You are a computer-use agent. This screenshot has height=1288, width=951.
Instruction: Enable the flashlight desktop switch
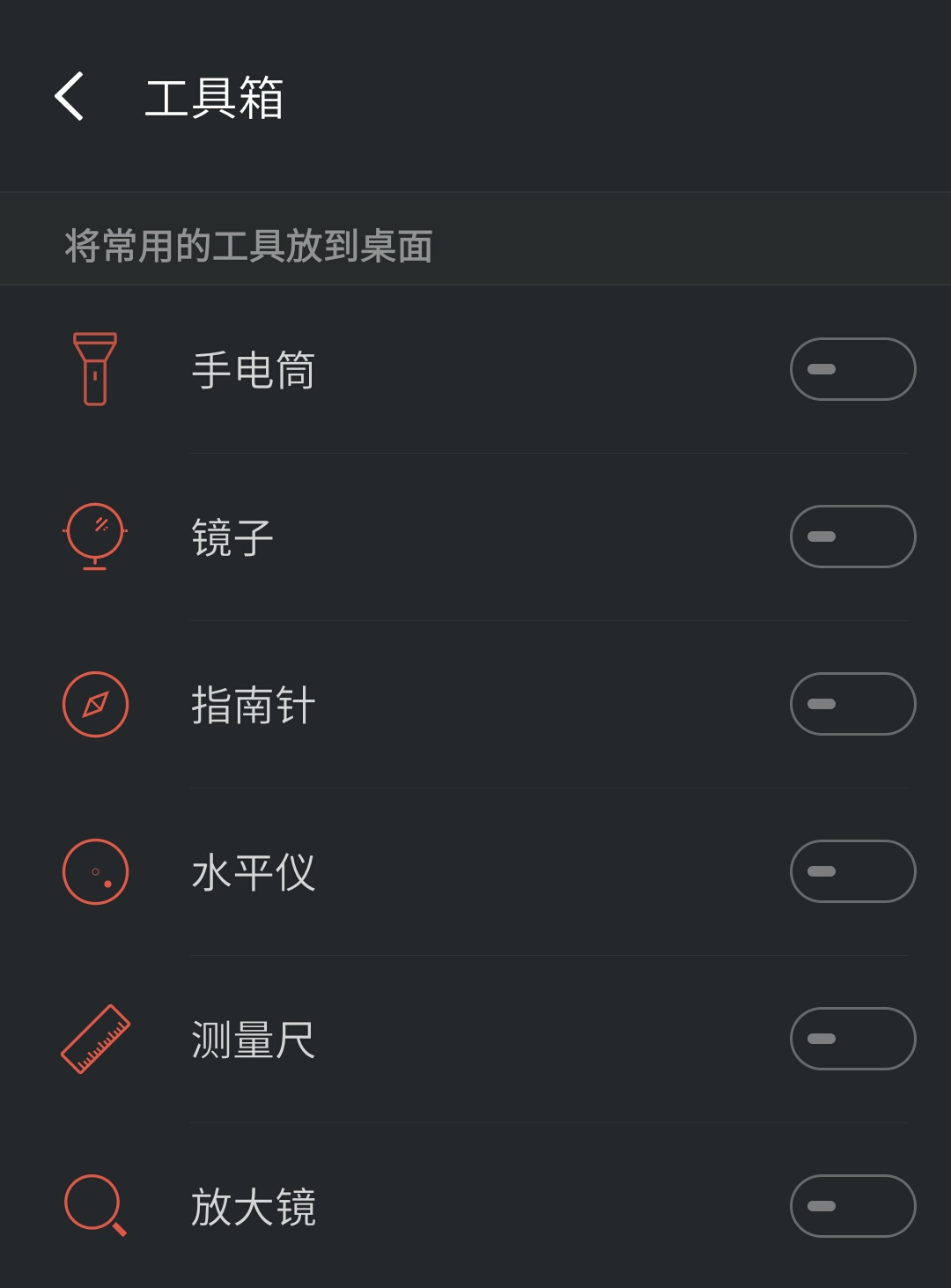click(x=851, y=368)
